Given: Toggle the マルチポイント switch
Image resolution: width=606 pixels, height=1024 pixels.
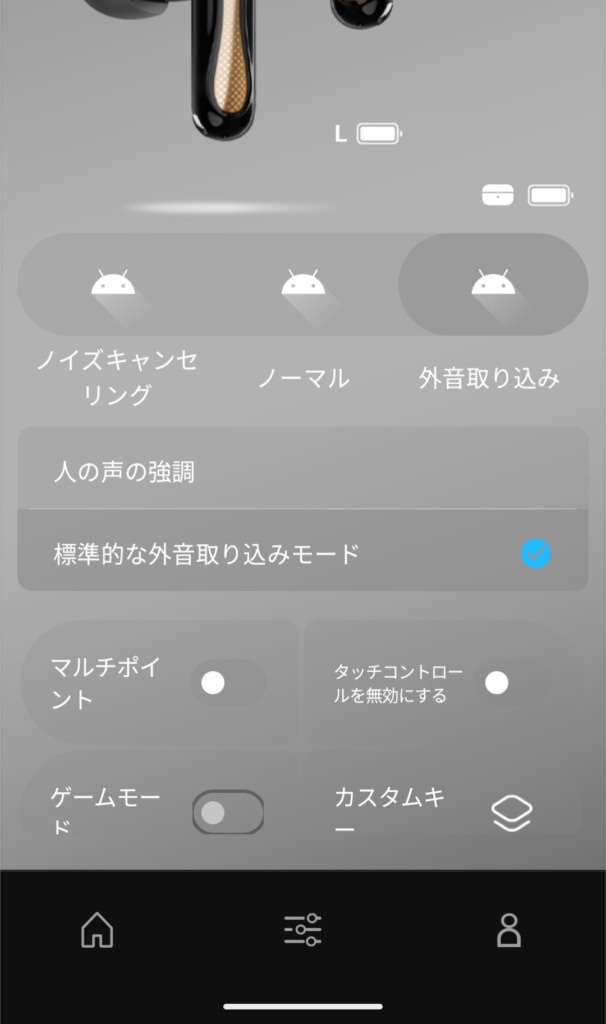Looking at the screenshot, I should (227, 683).
